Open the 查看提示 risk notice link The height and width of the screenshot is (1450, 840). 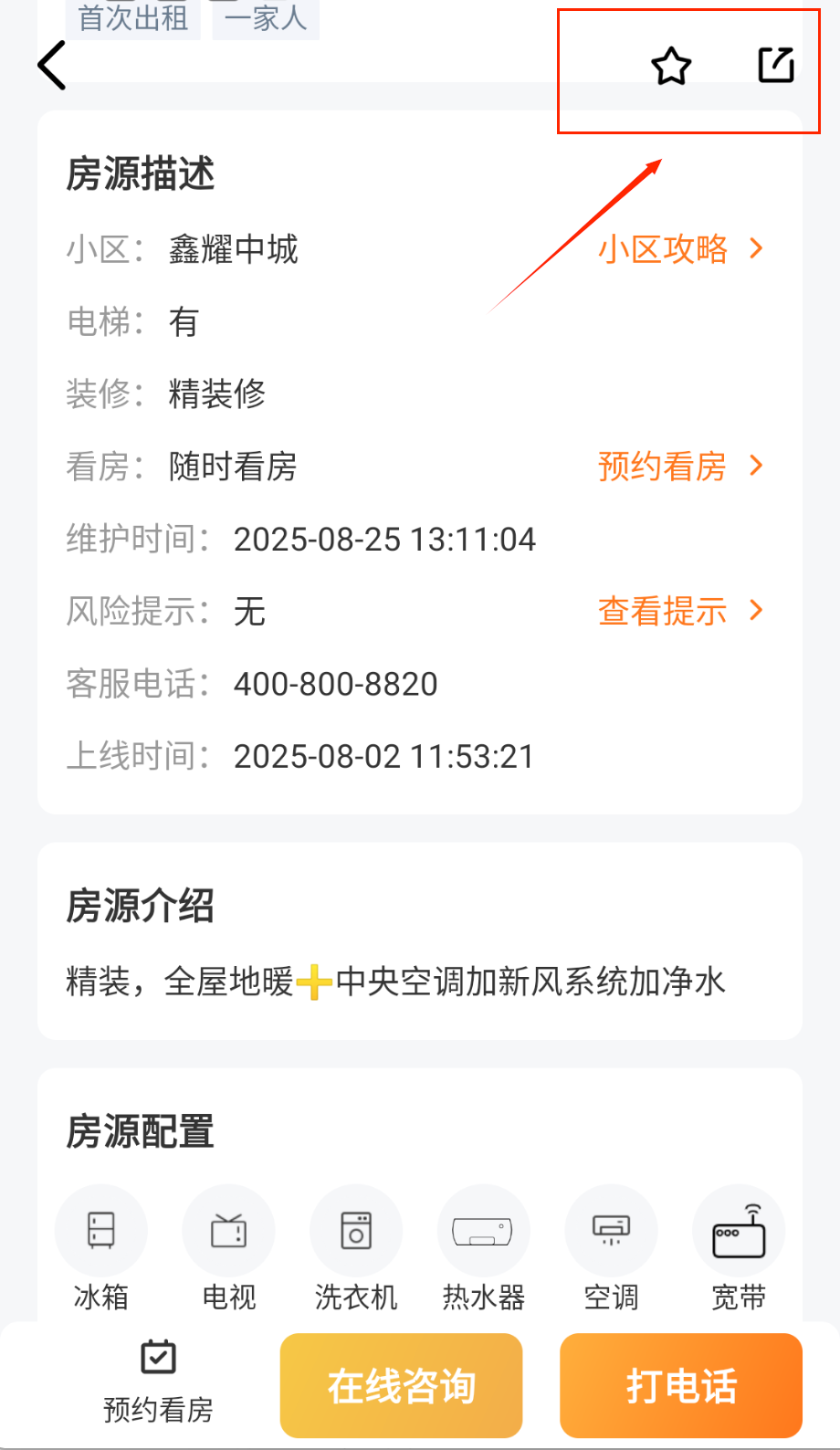pos(679,611)
